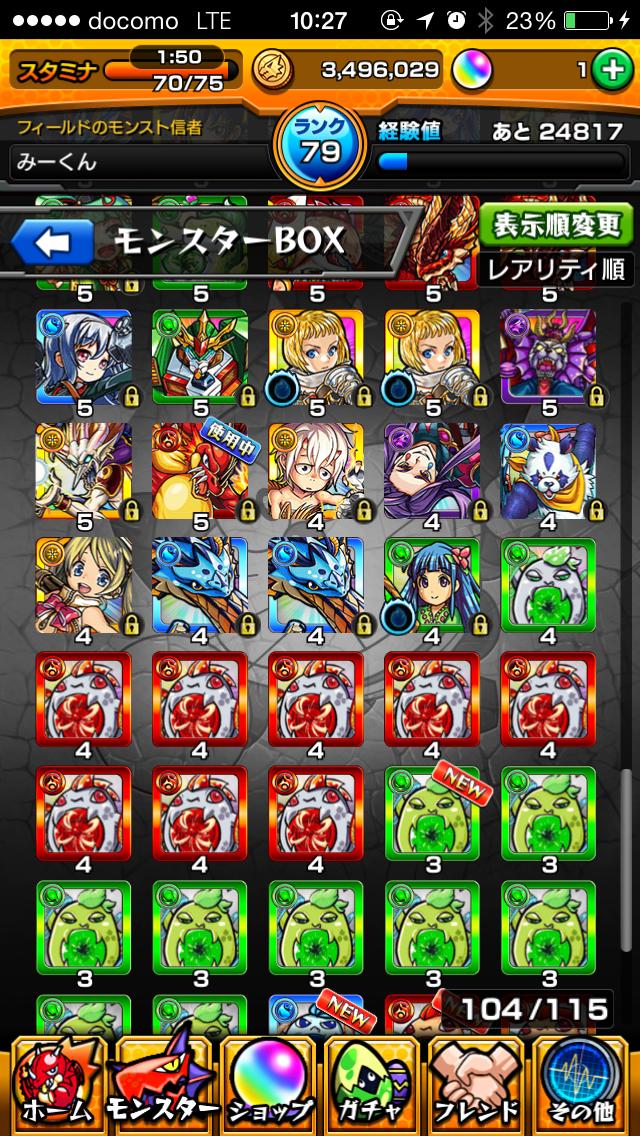Viewport: 640px width, 1136px height.
Task: Select the green armored knight monster
Action: point(200,357)
